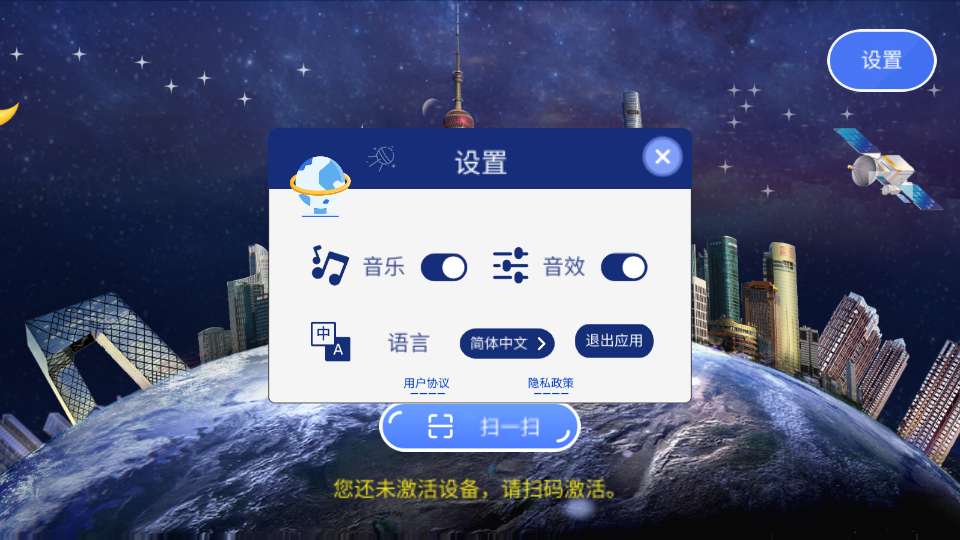This screenshot has height=540, width=960.
Task: Tap the 设置 button at the top corner
Action: click(881, 60)
